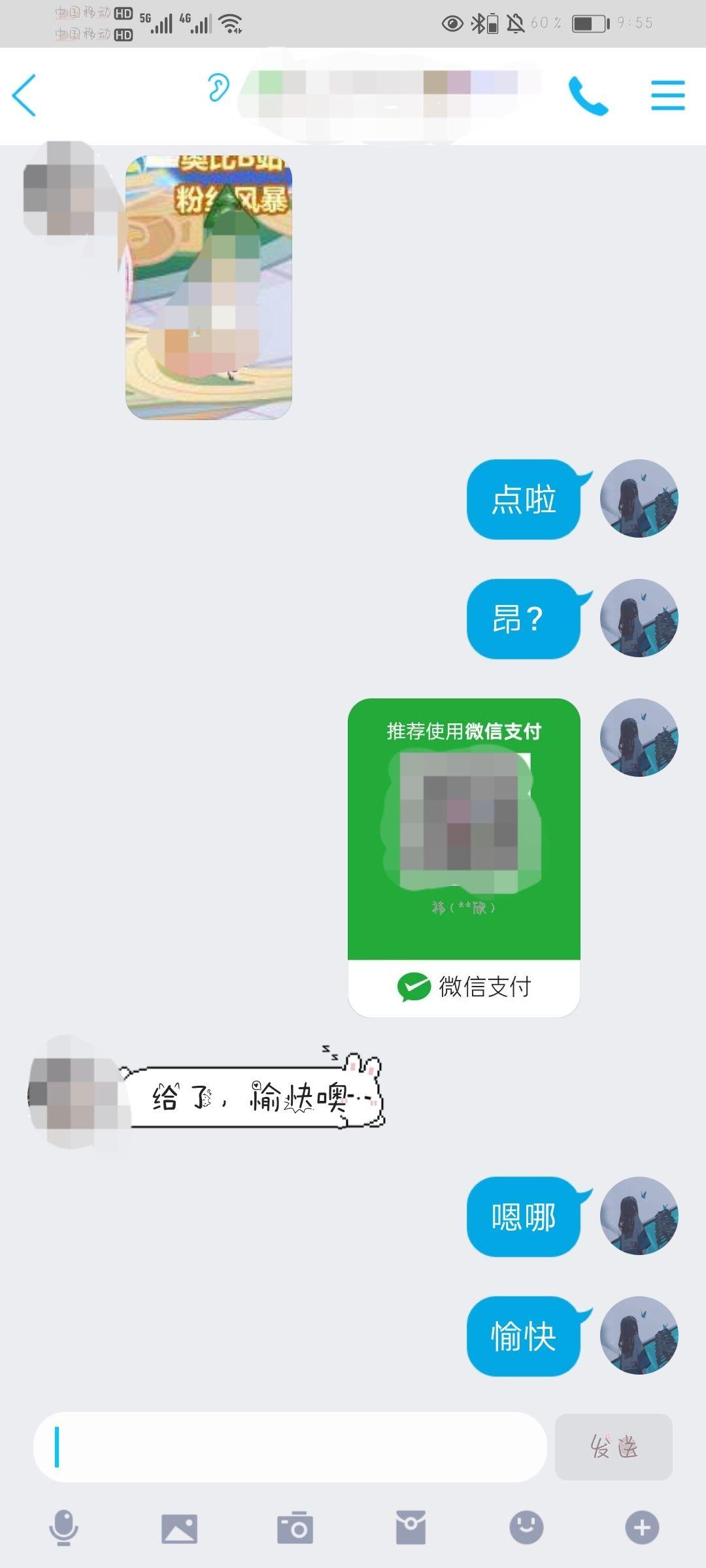
Task: Open the received game screenshot image
Action: (209, 287)
